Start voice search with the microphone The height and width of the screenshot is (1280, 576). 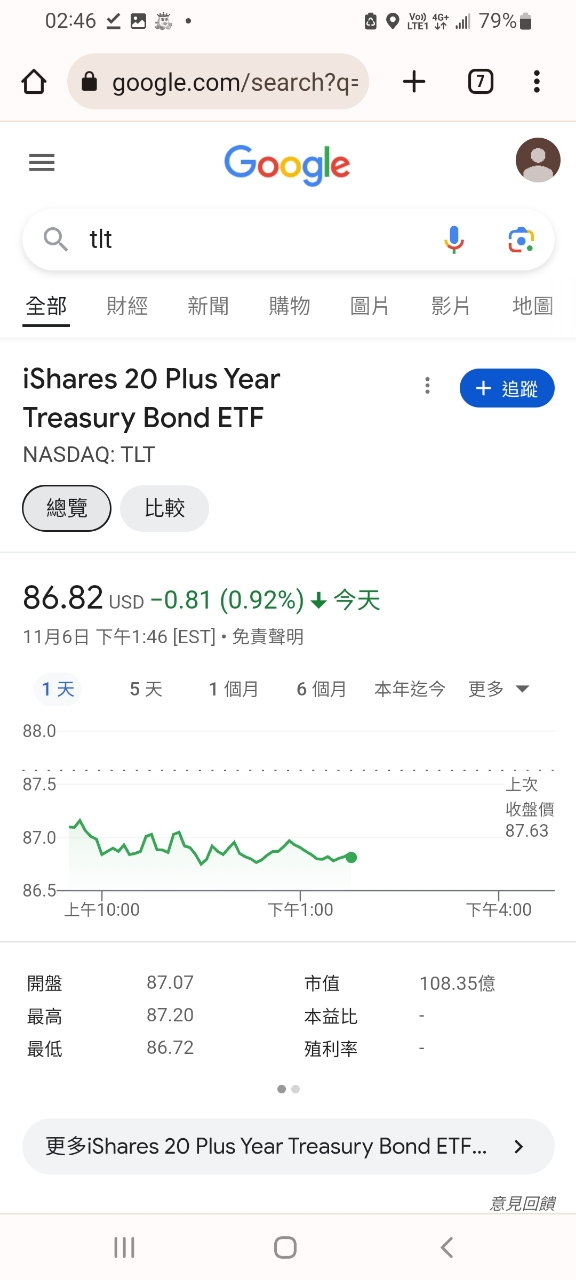click(x=454, y=239)
